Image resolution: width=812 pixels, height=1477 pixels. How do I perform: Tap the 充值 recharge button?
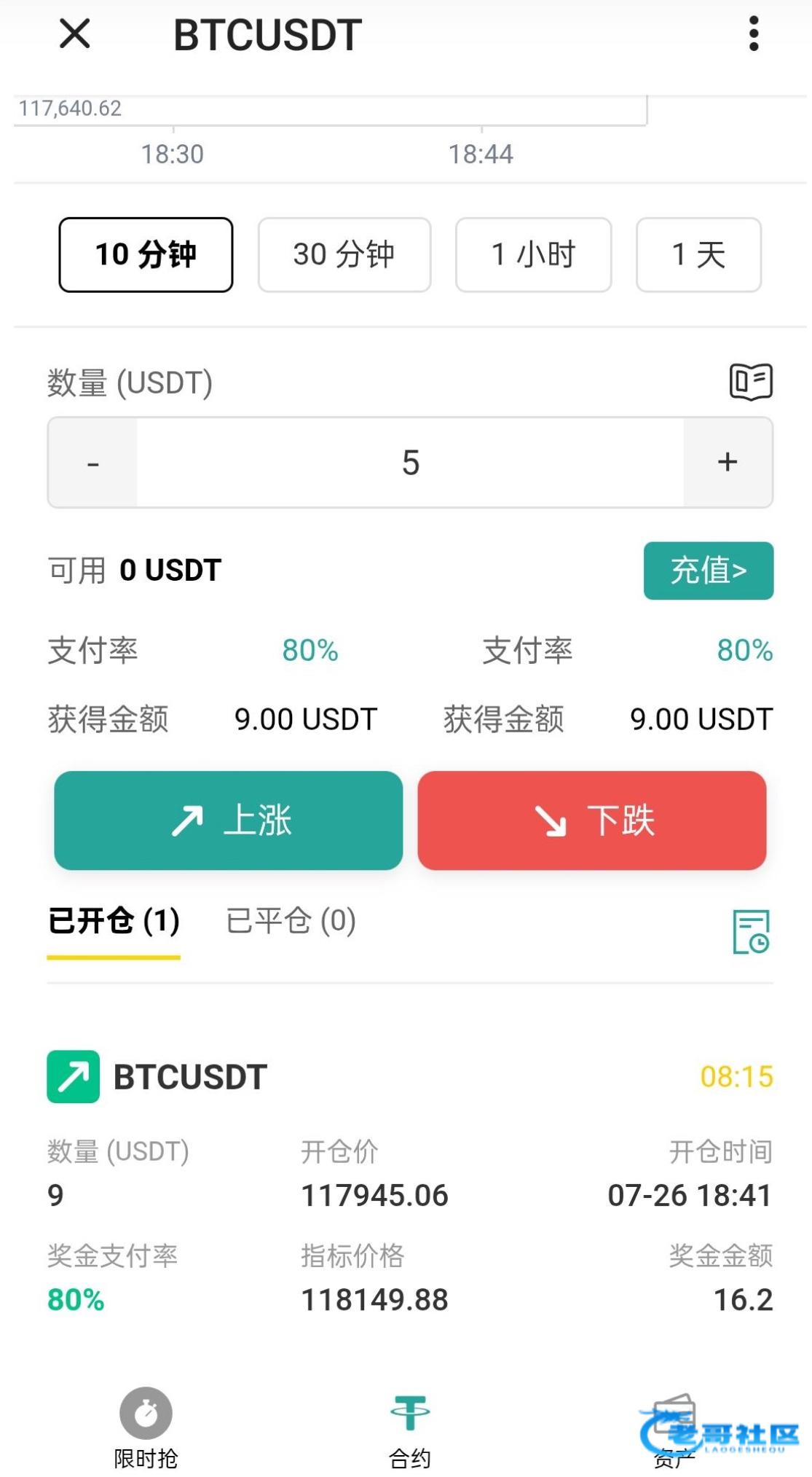[708, 571]
